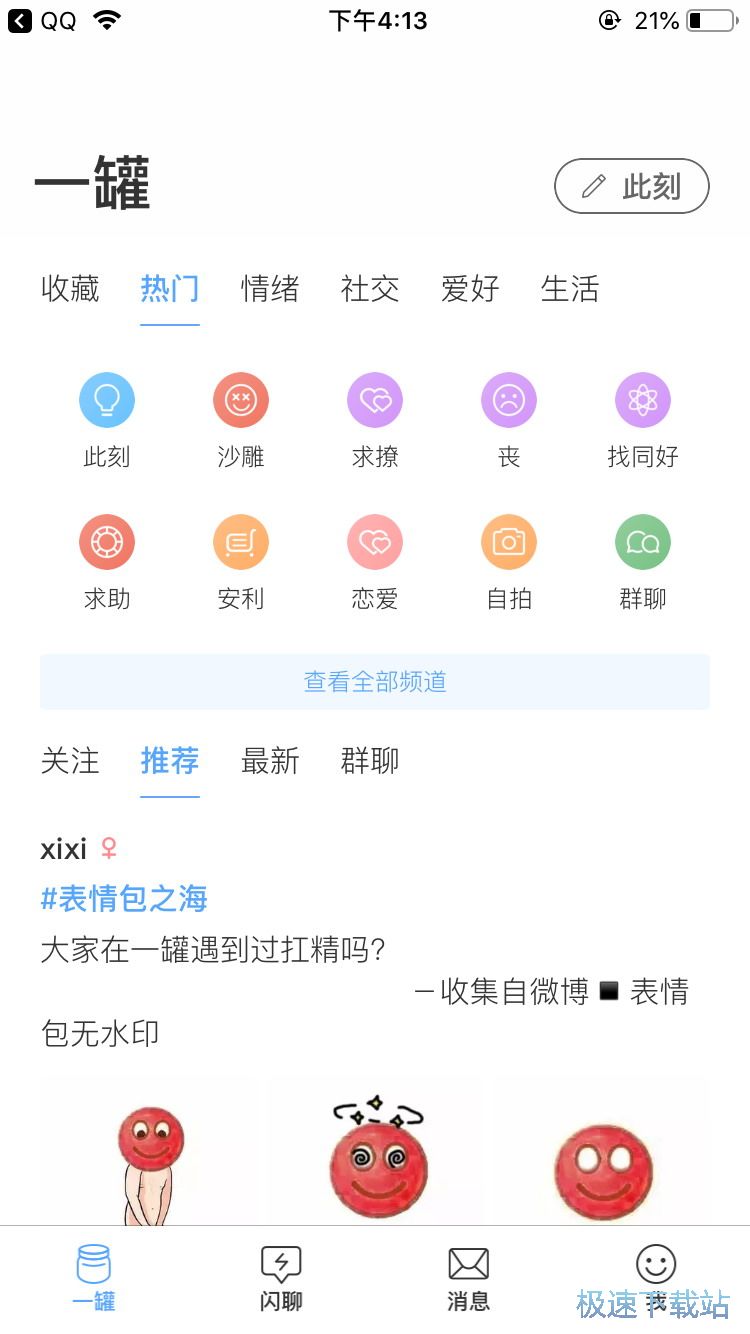Select the 安利 channel icon

[x=241, y=541]
